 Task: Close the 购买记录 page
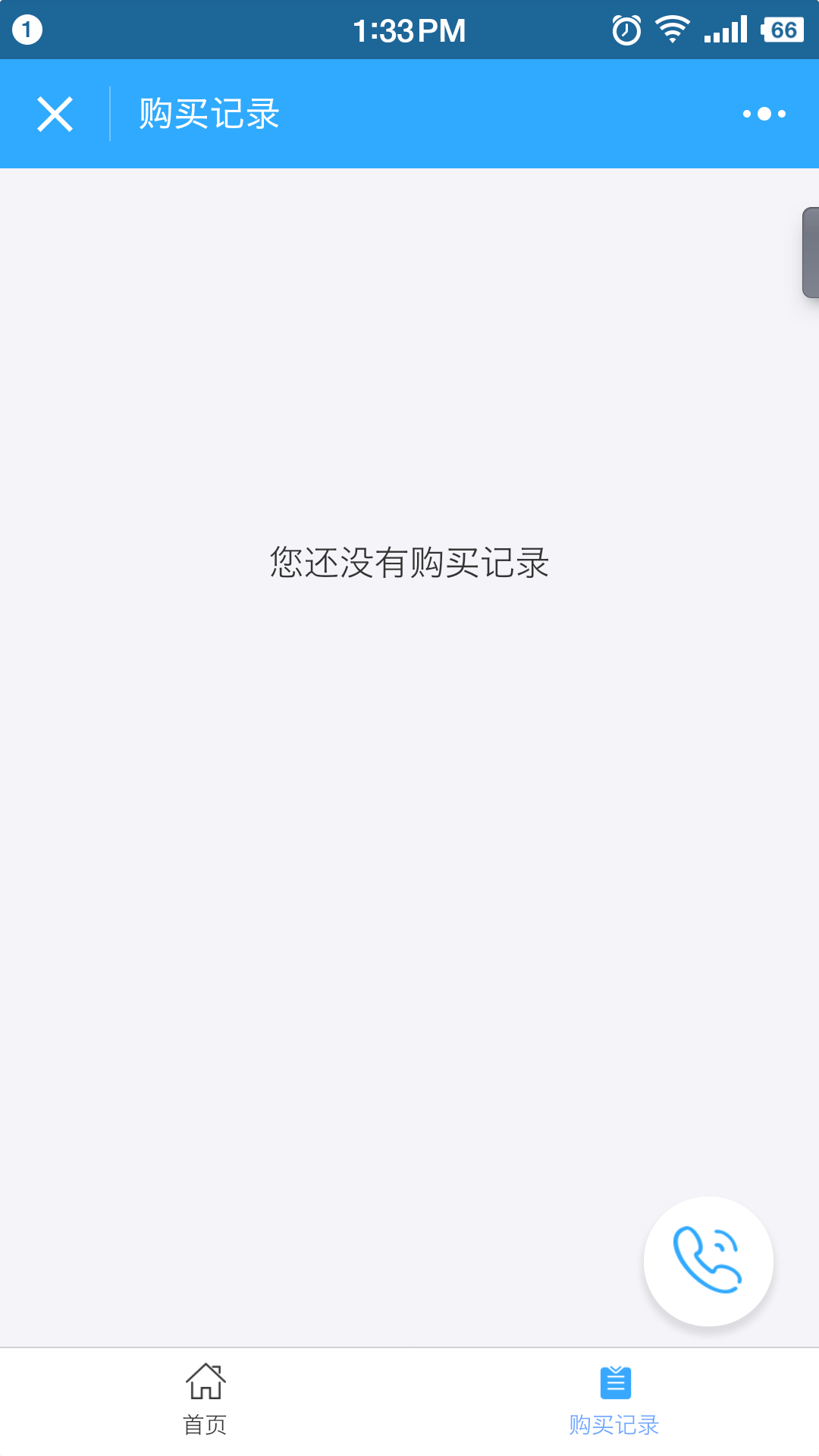[x=55, y=114]
